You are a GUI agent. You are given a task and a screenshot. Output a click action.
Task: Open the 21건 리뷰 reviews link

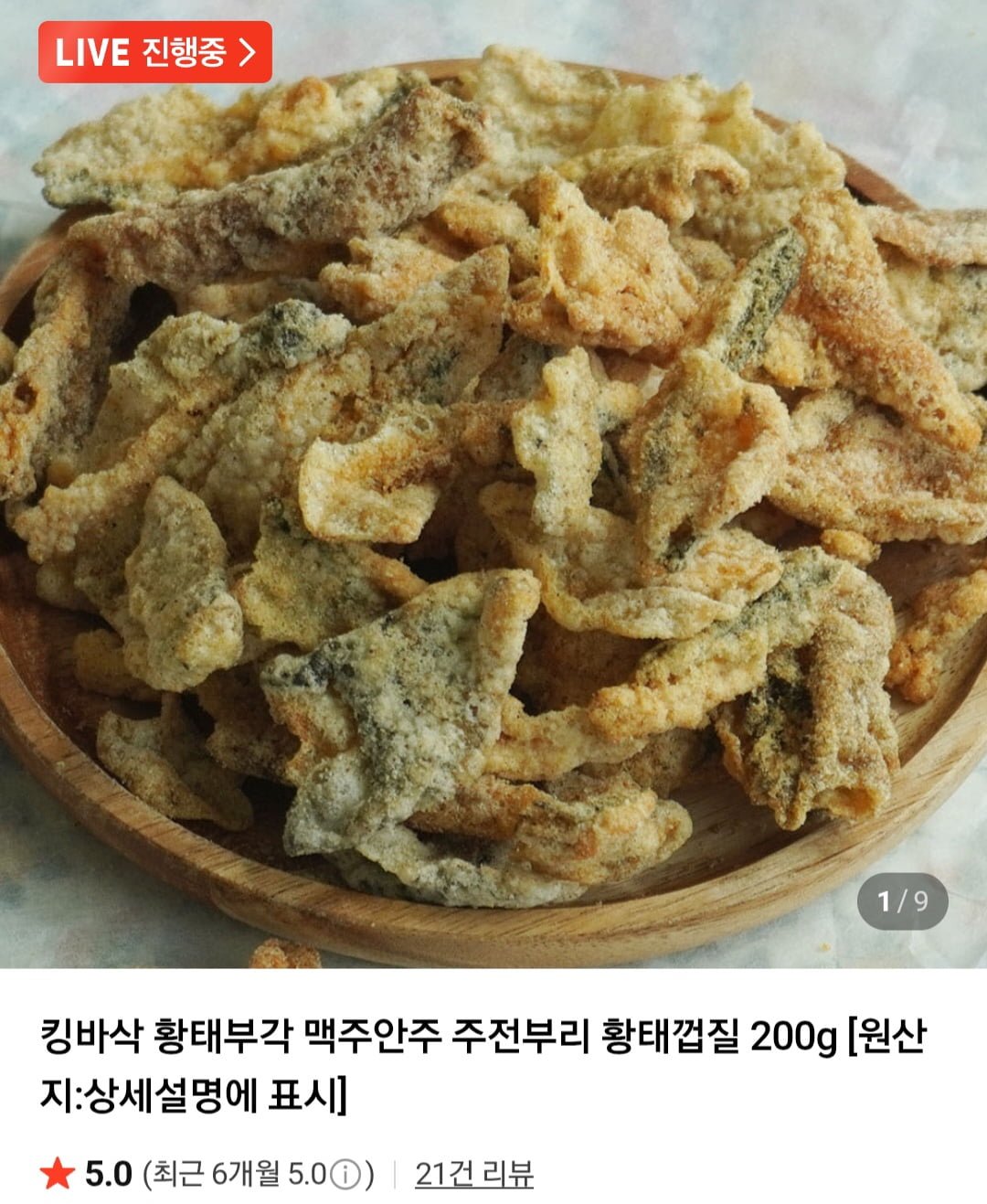[x=473, y=1174]
